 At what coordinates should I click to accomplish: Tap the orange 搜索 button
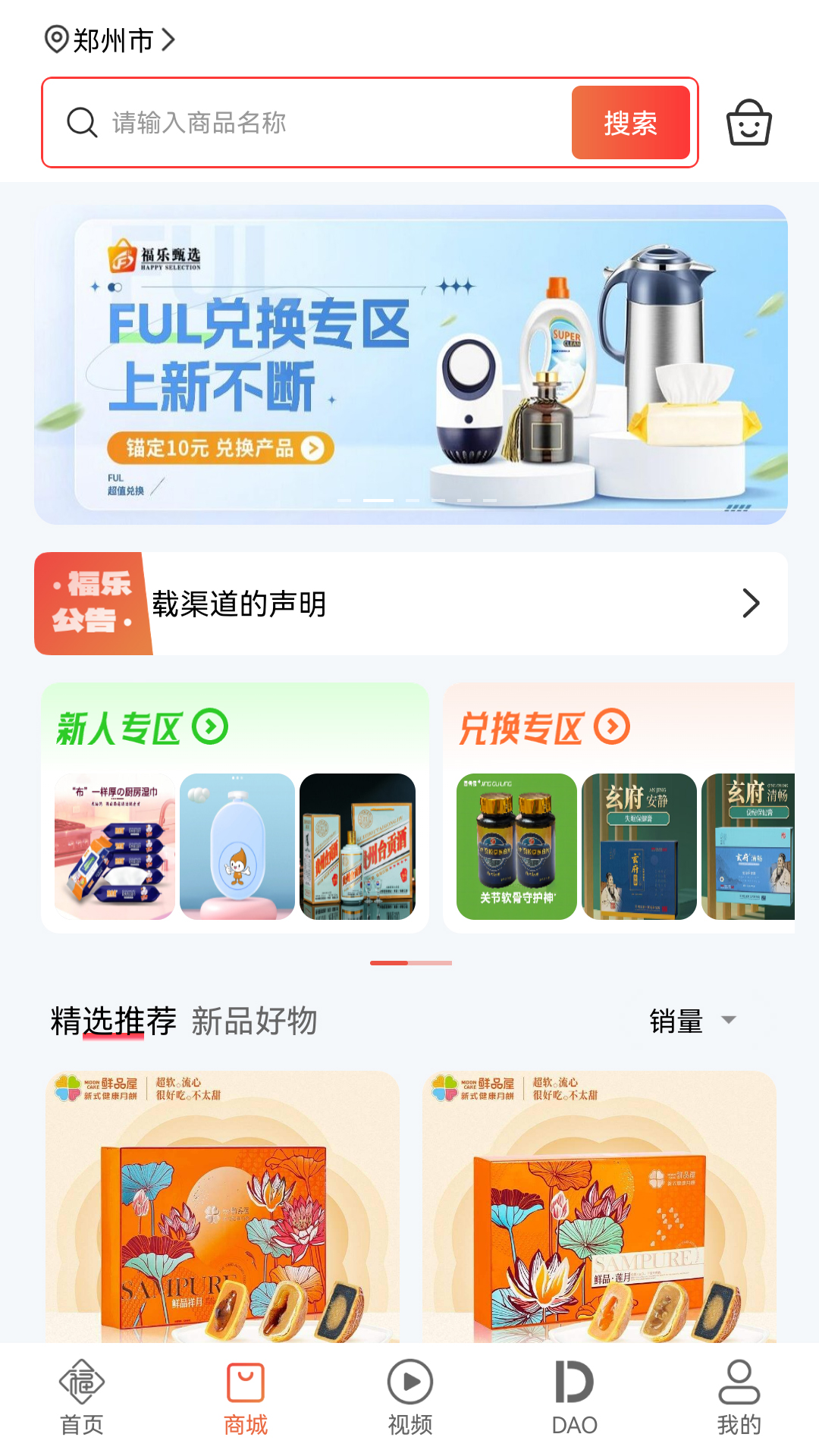point(630,123)
